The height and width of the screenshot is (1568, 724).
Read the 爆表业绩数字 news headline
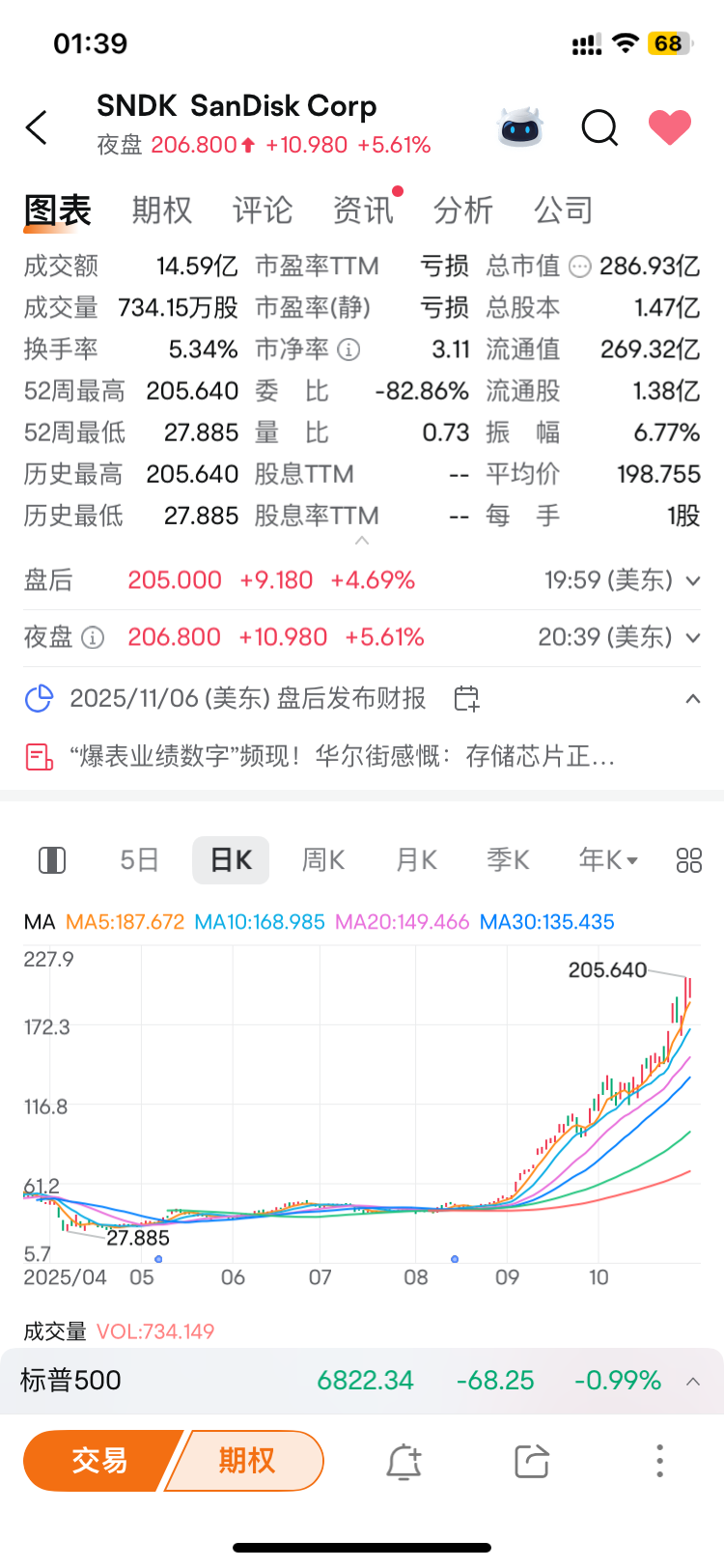[343, 756]
